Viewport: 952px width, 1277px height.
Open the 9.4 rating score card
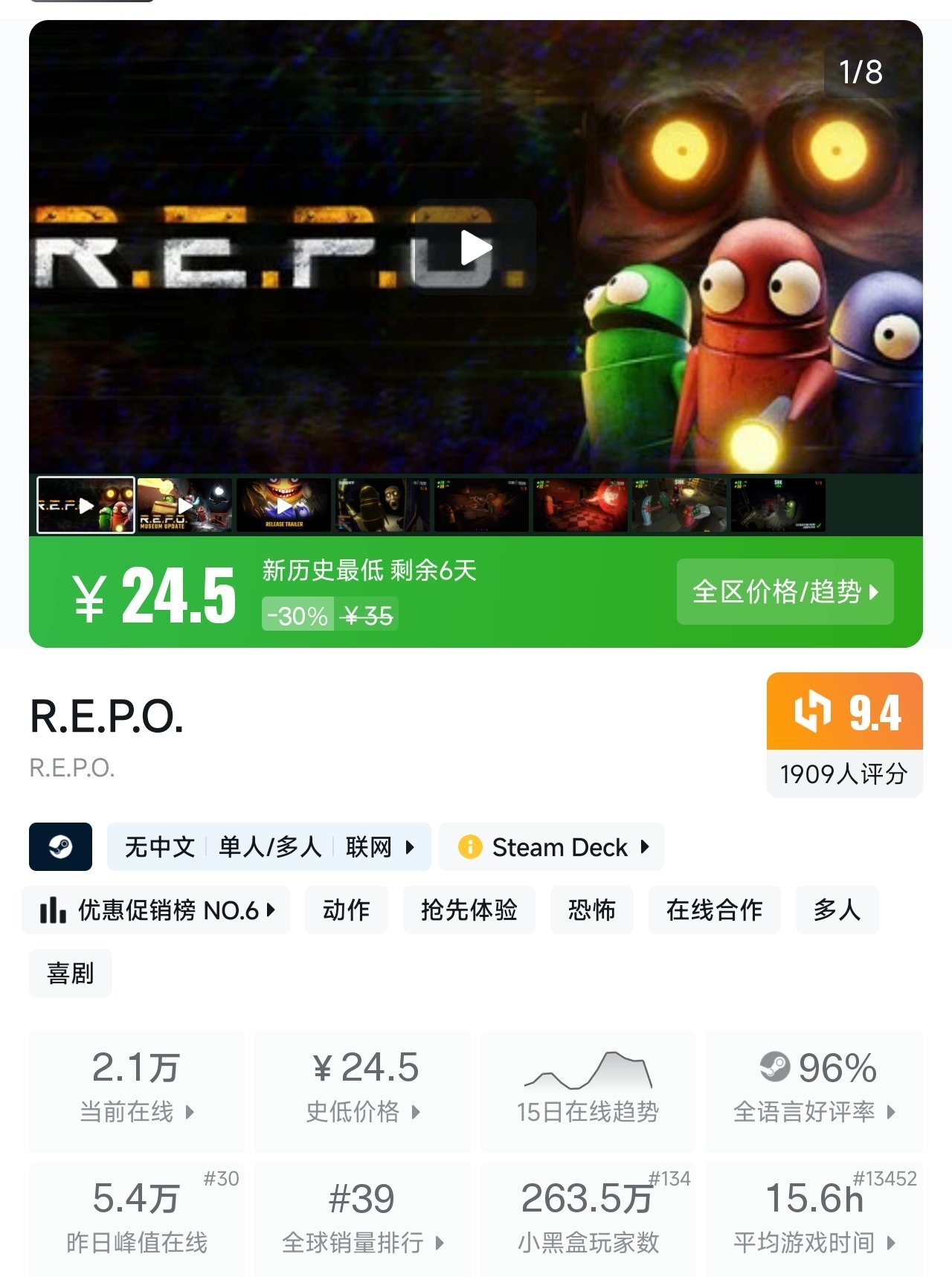click(844, 733)
